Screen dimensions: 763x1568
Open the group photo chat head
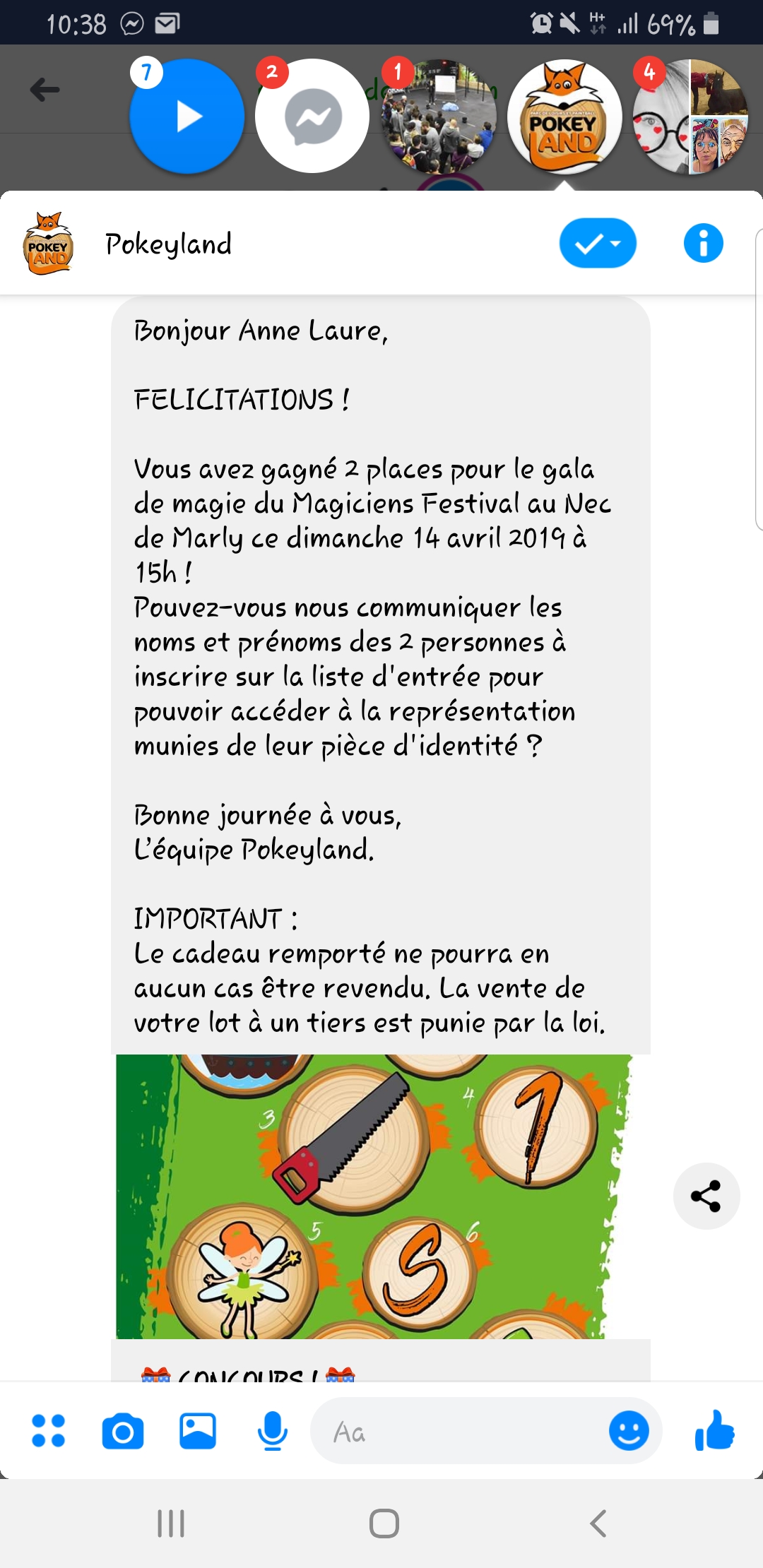click(438, 117)
